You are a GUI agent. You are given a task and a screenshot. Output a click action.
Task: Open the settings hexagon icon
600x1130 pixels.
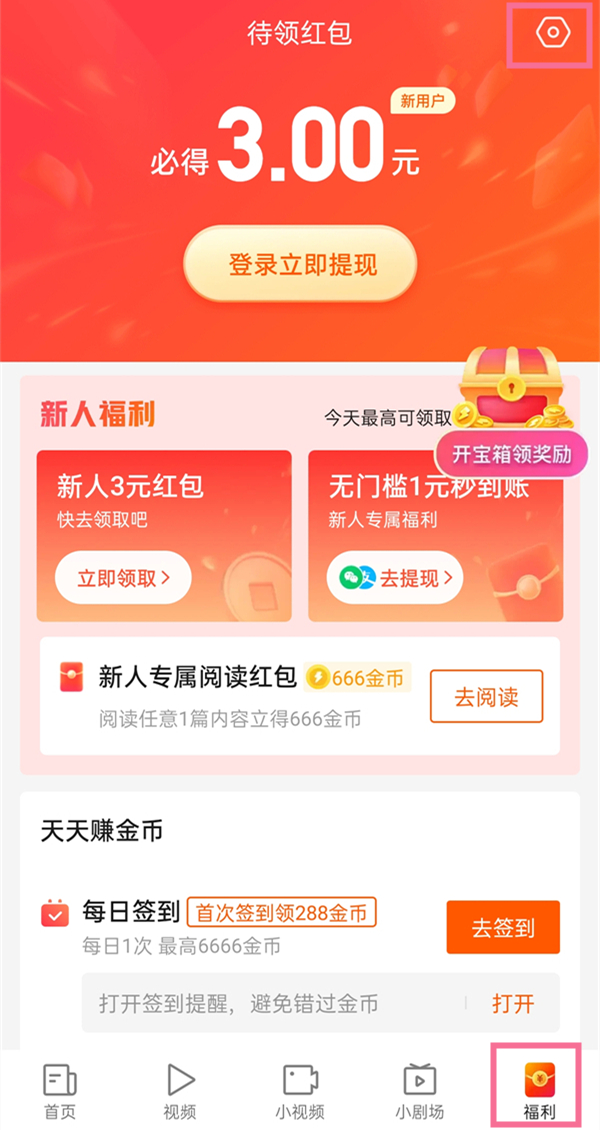[x=550, y=33]
